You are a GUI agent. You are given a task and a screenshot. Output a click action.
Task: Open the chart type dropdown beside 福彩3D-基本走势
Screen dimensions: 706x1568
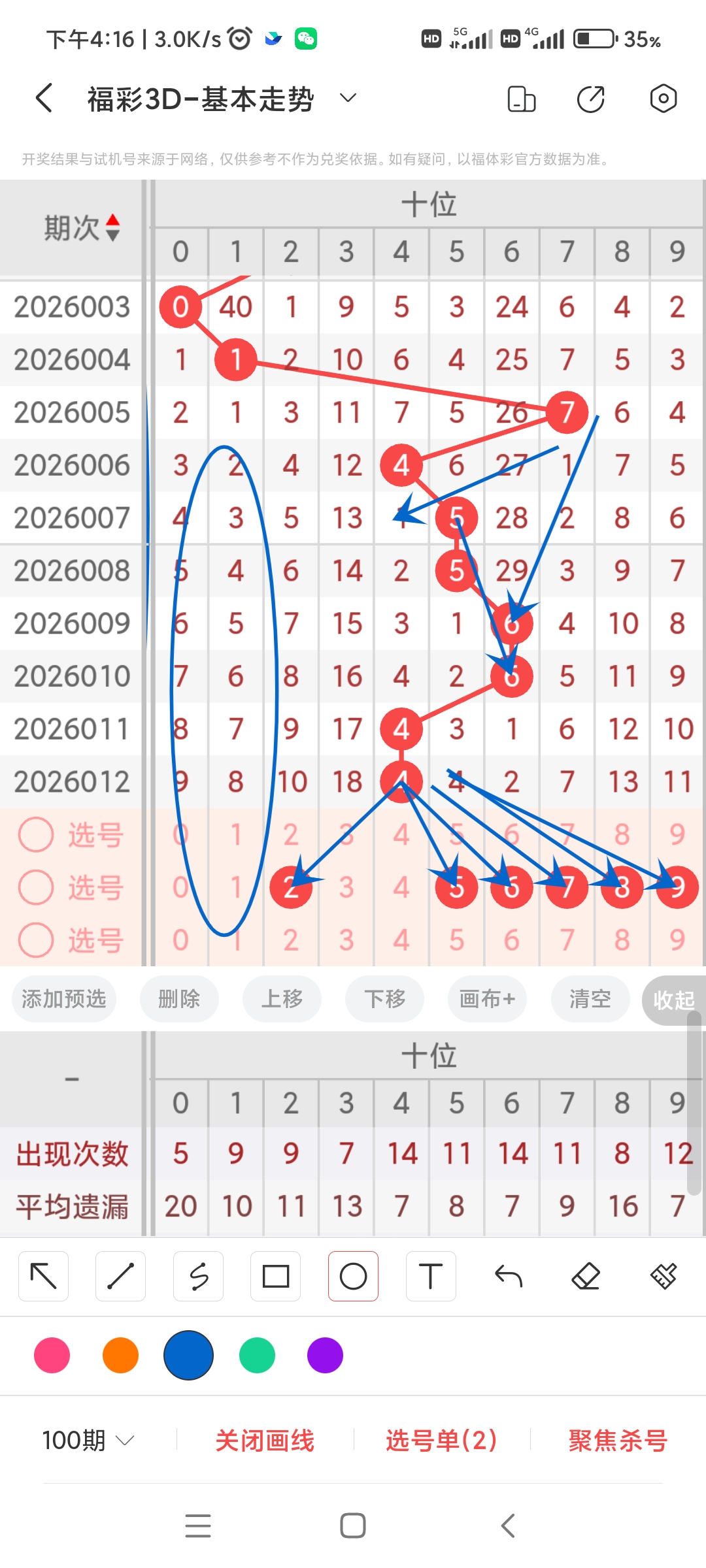347,98
